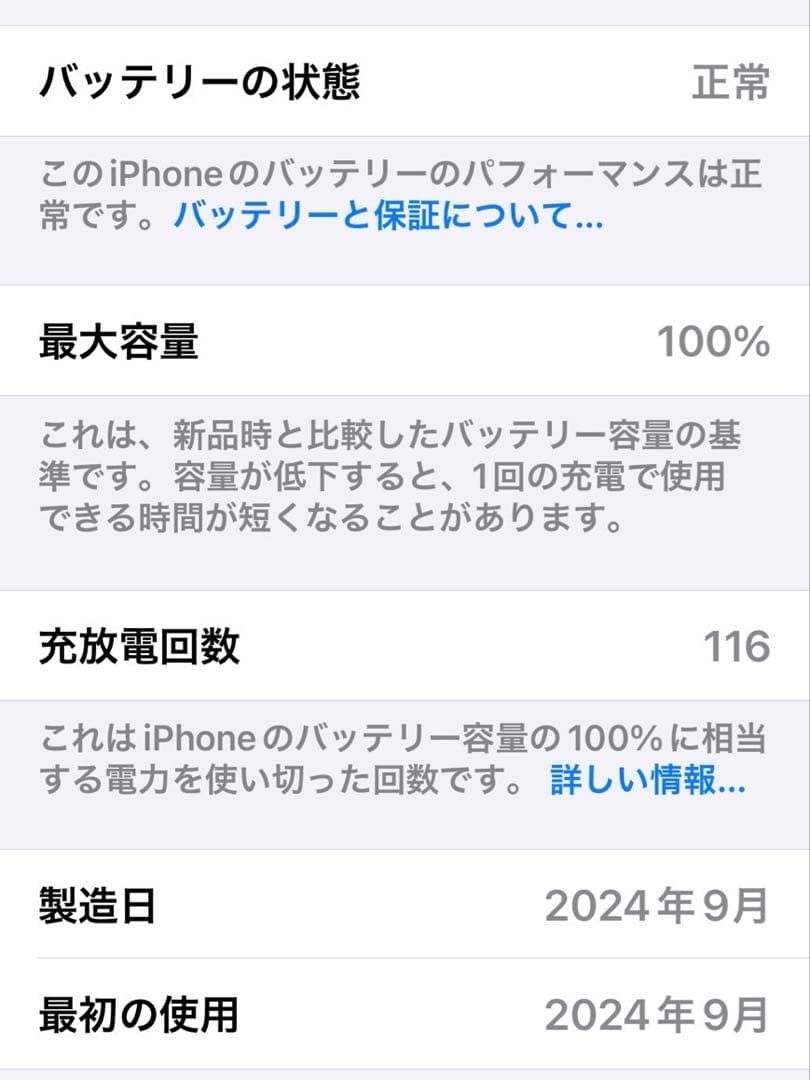Image resolution: width=810 pixels, height=1080 pixels.
Task: Select the 2024年9月 first use value
Action: click(656, 1014)
